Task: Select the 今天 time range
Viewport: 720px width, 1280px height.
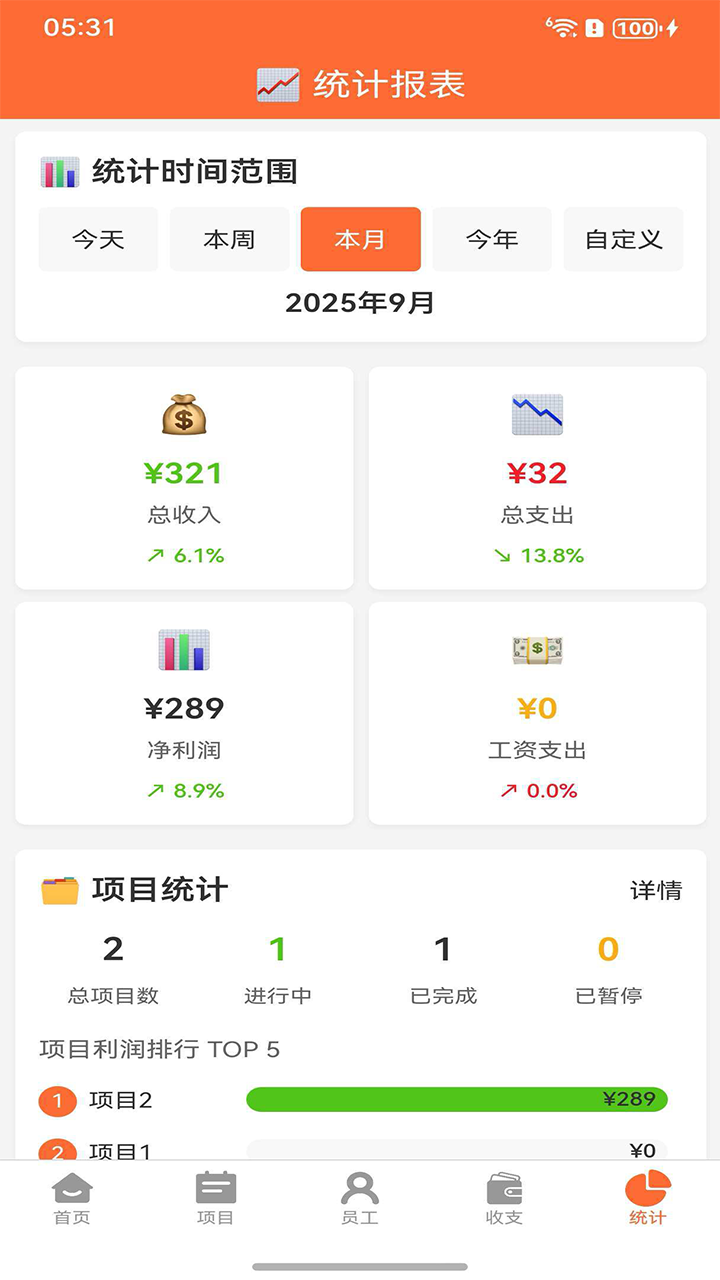Action: pos(98,239)
